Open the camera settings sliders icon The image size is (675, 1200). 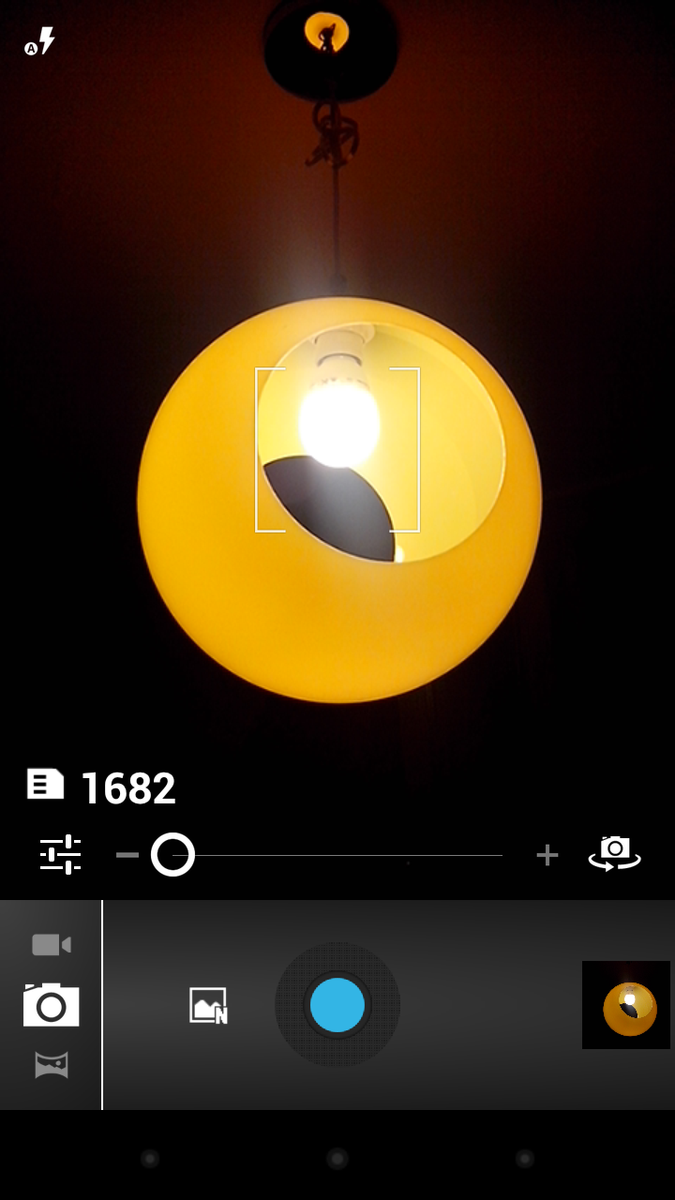(x=60, y=855)
